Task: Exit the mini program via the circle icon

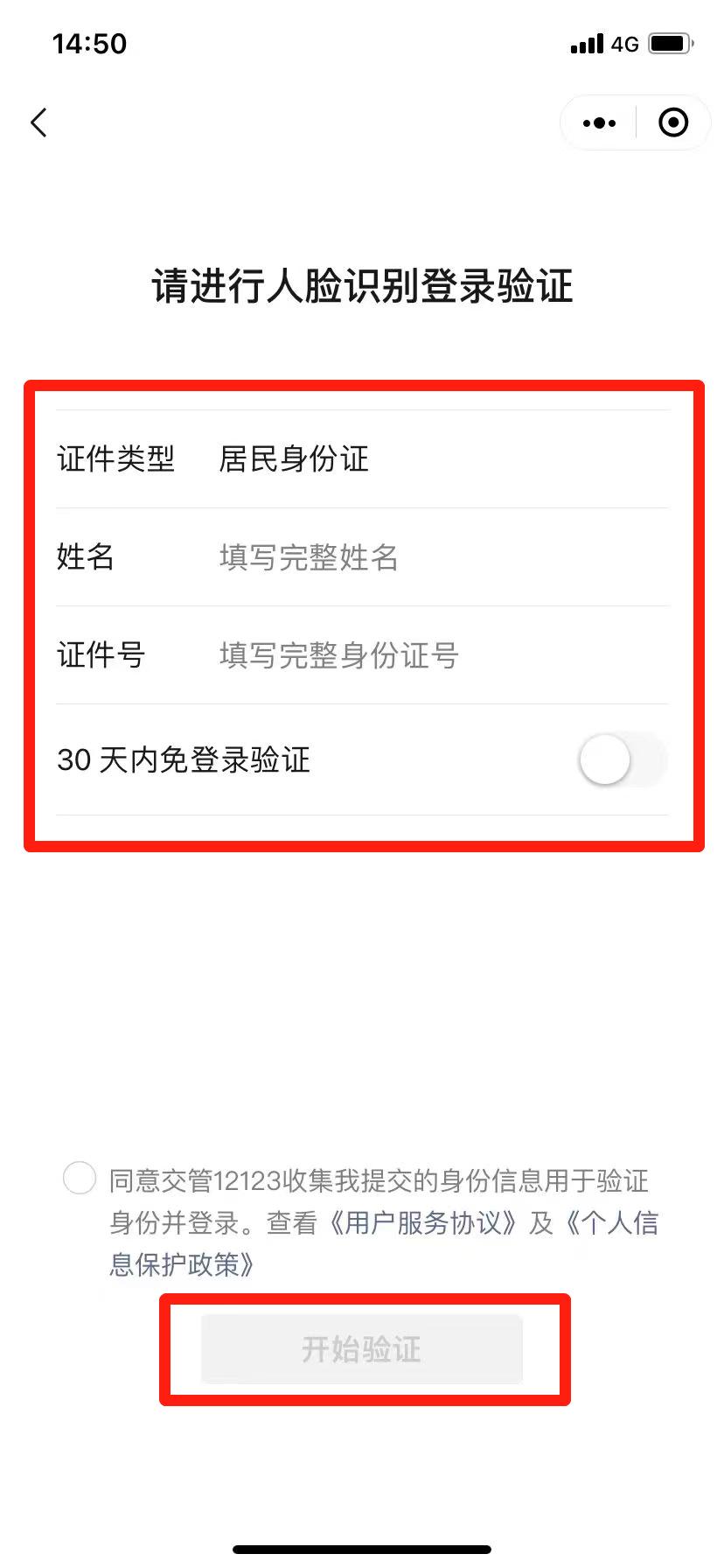Action: (673, 122)
